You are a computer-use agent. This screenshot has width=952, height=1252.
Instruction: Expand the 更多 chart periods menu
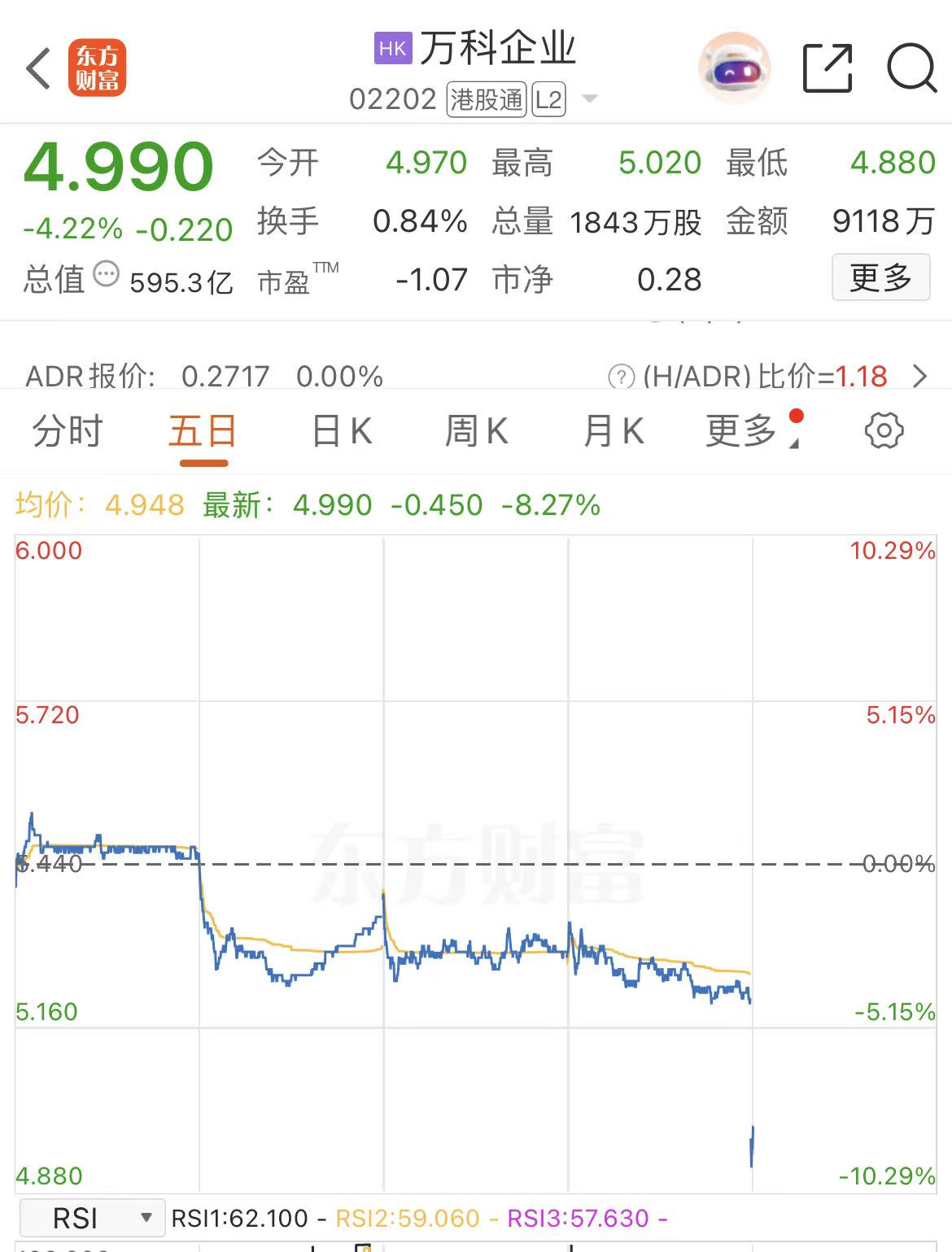point(742,431)
